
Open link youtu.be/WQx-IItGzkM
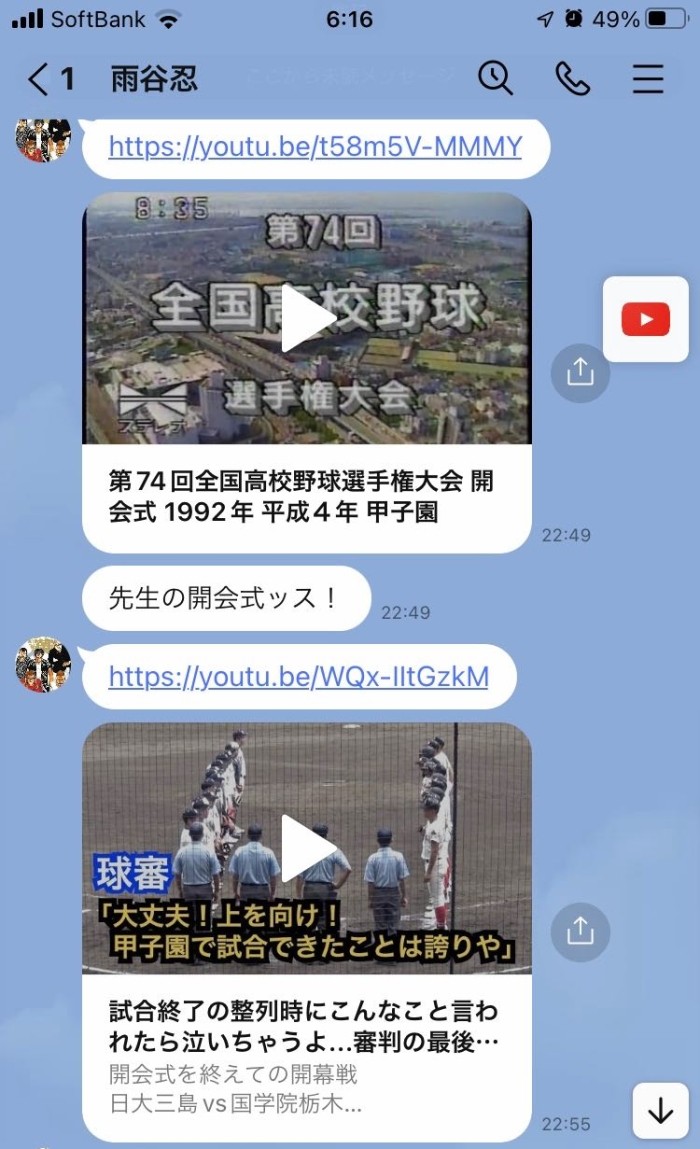(298, 677)
